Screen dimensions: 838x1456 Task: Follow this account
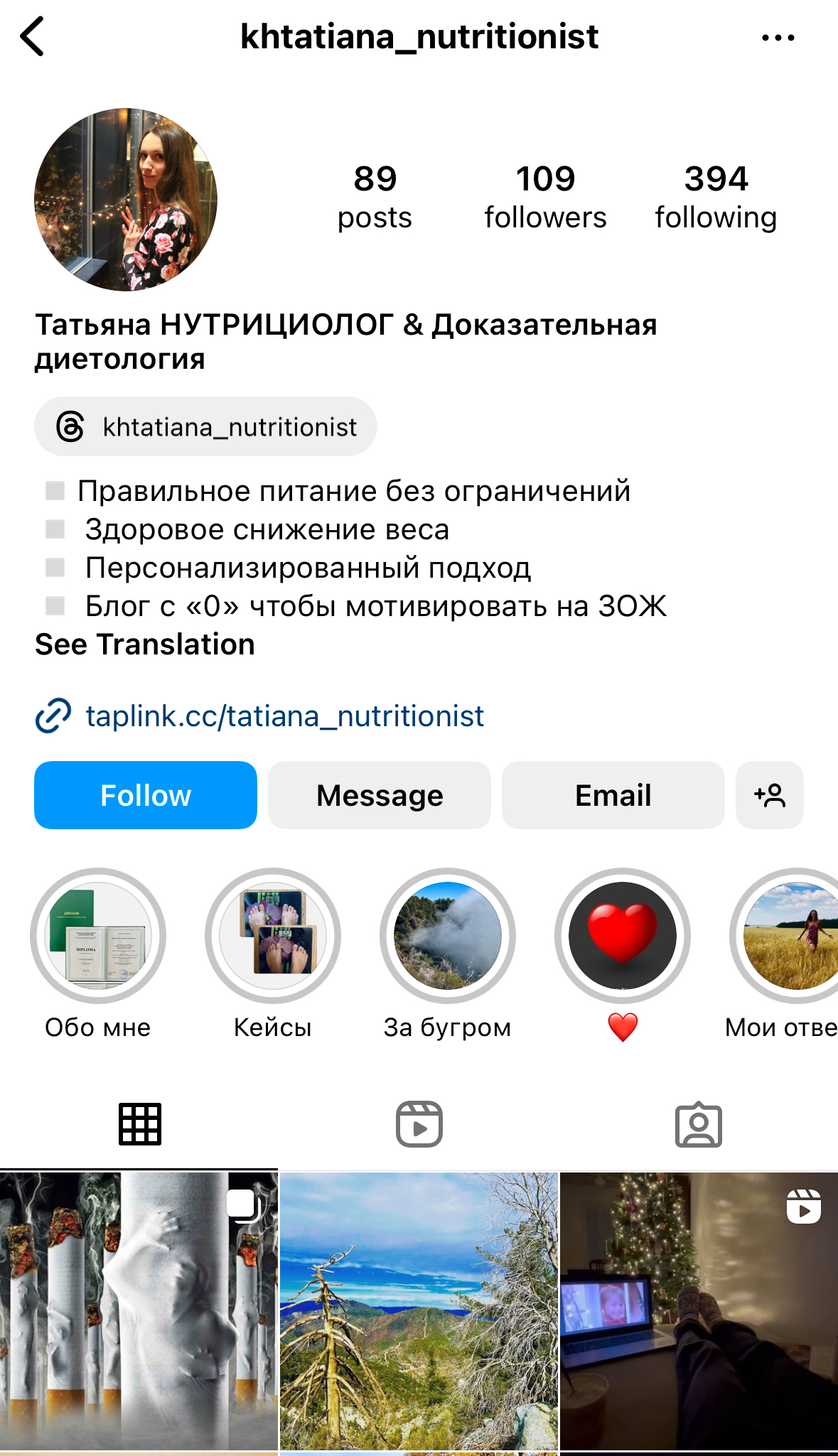pos(146,795)
